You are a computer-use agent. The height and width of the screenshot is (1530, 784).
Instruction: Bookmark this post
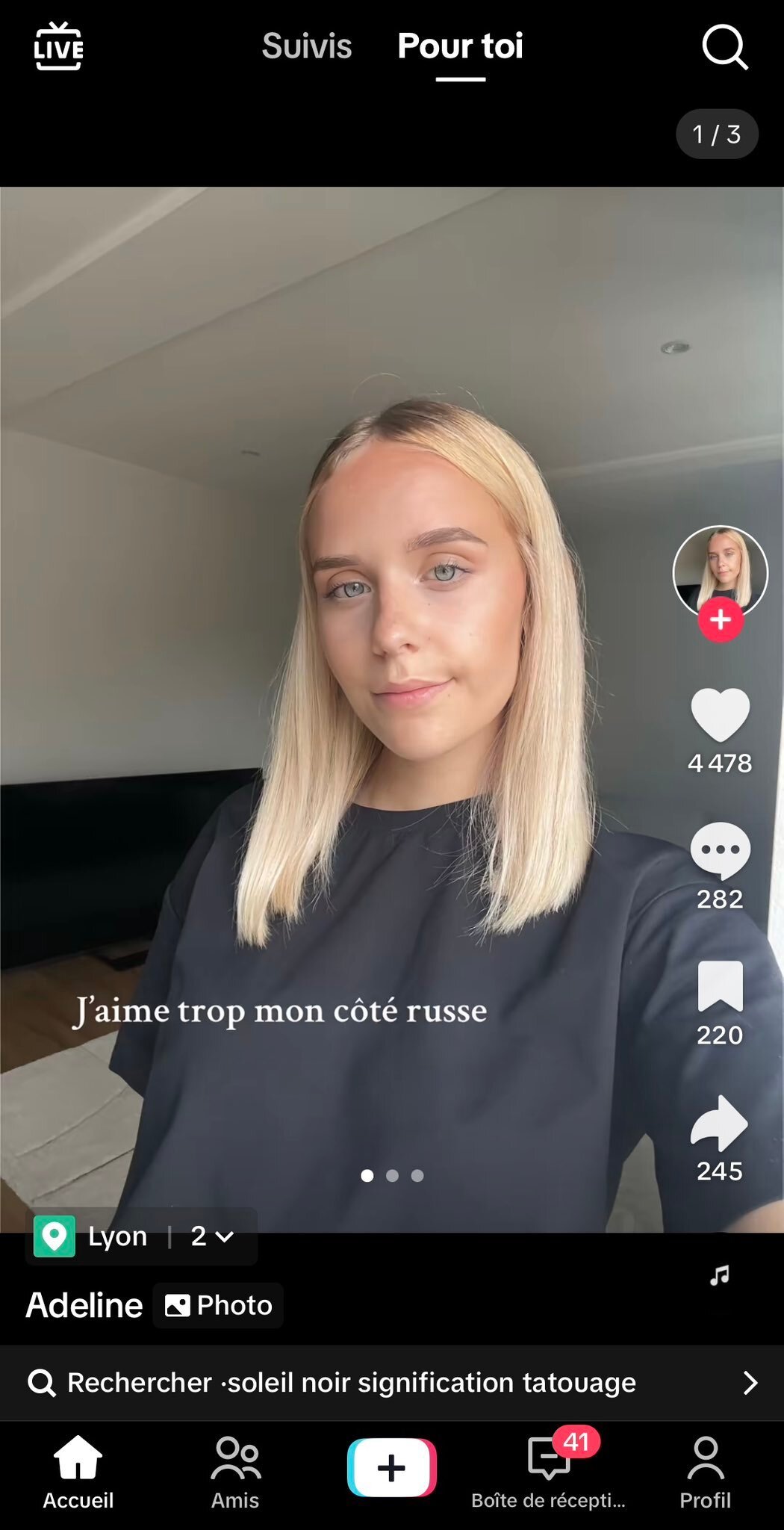tap(720, 986)
